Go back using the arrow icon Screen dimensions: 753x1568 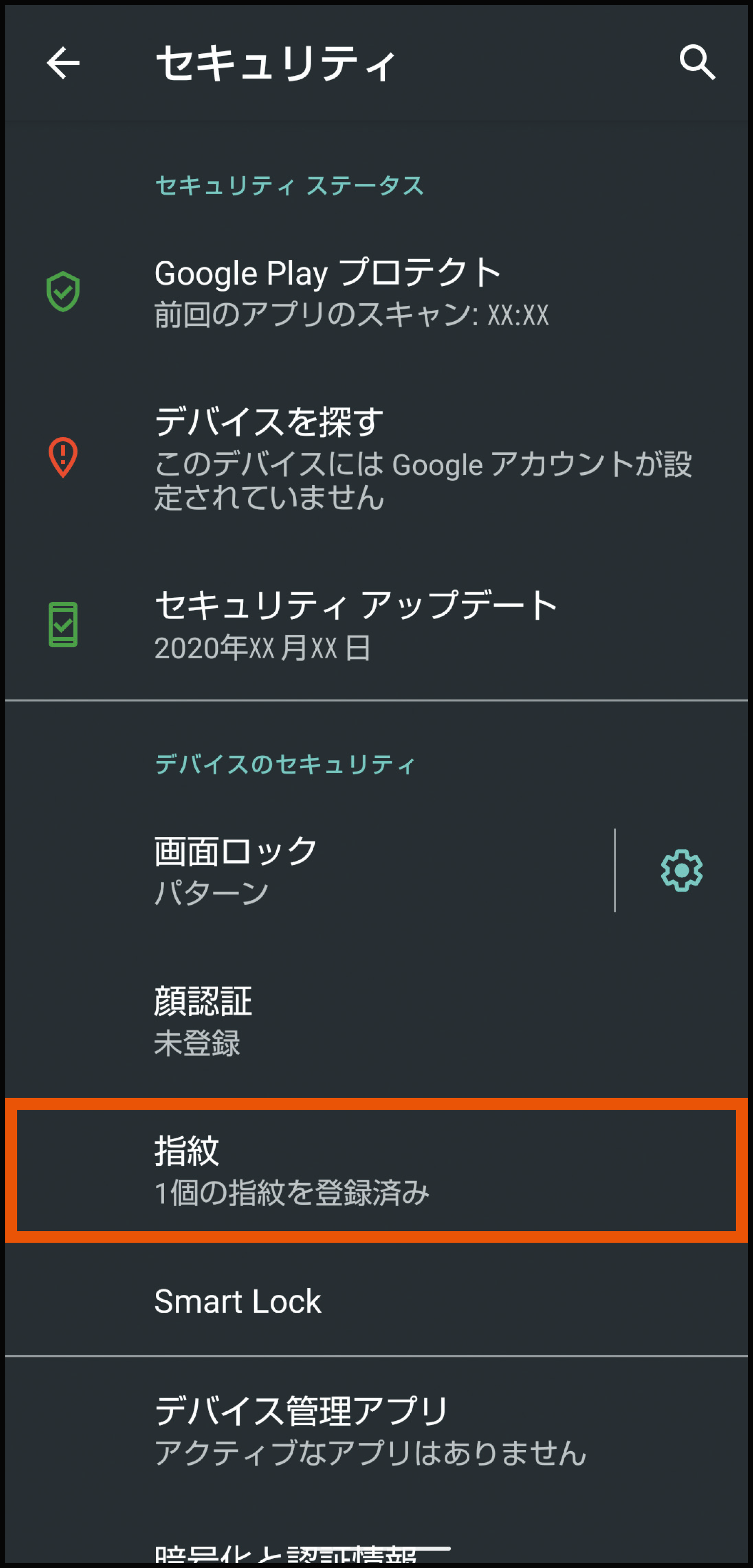[x=63, y=63]
